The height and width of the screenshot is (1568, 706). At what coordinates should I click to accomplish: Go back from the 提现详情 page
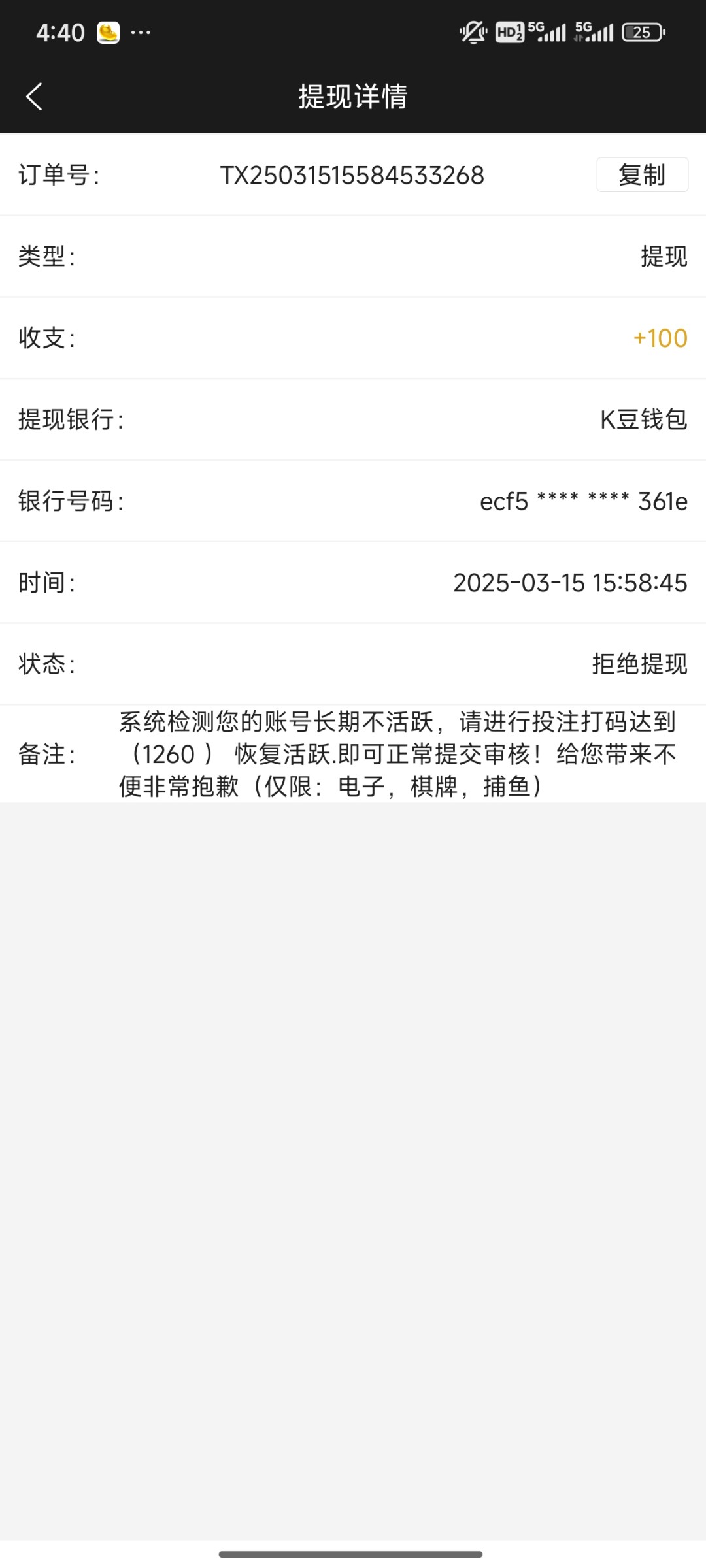coord(34,97)
